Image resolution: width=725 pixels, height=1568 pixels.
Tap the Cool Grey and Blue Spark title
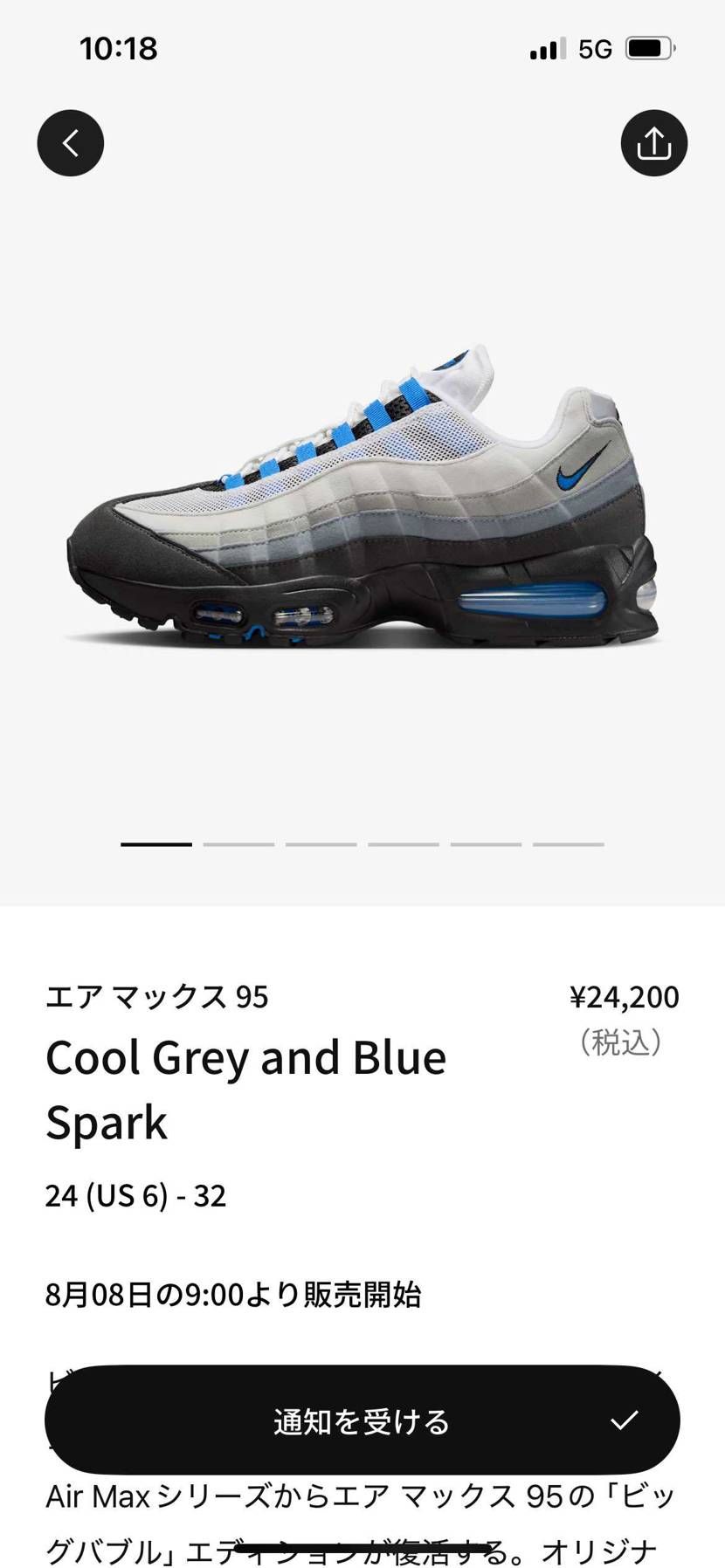point(246,1090)
